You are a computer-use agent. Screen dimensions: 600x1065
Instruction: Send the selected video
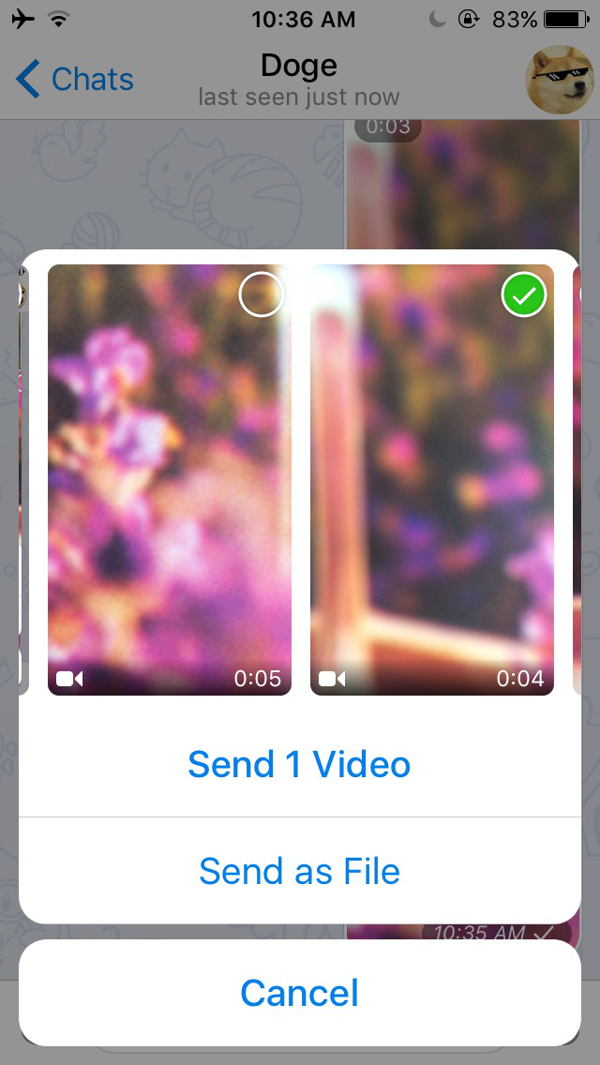(x=299, y=765)
